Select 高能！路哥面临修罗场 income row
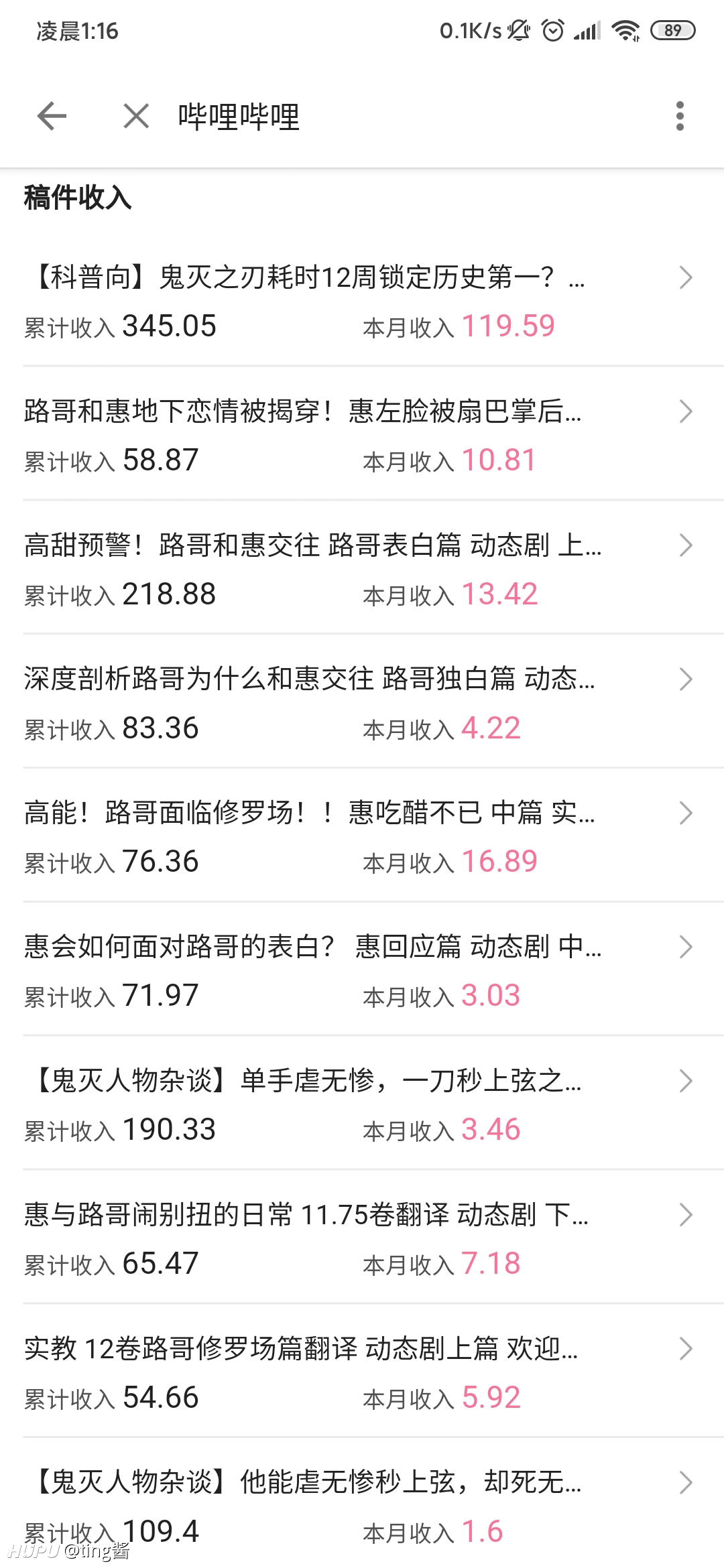724x1568 pixels. [x=362, y=836]
